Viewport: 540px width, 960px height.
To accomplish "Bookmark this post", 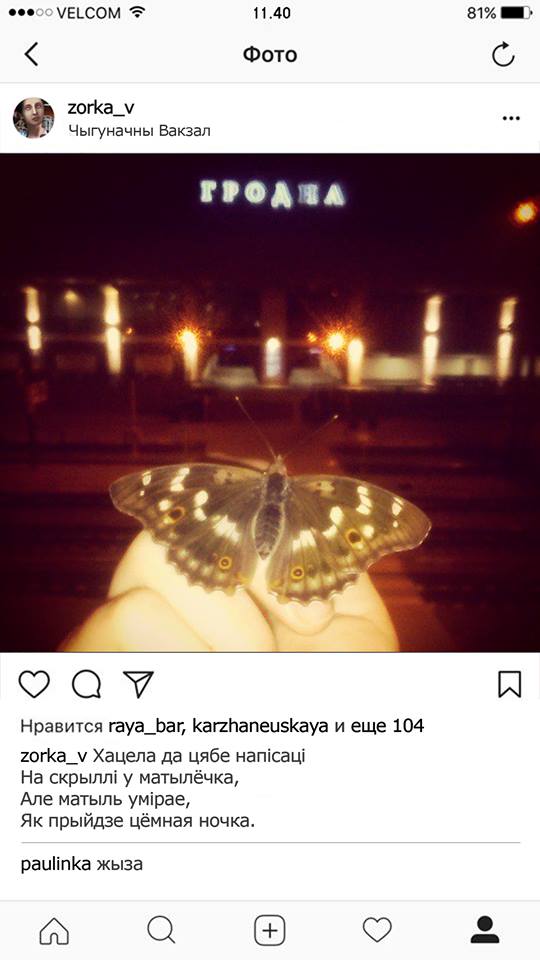I will [x=509, y=684].
